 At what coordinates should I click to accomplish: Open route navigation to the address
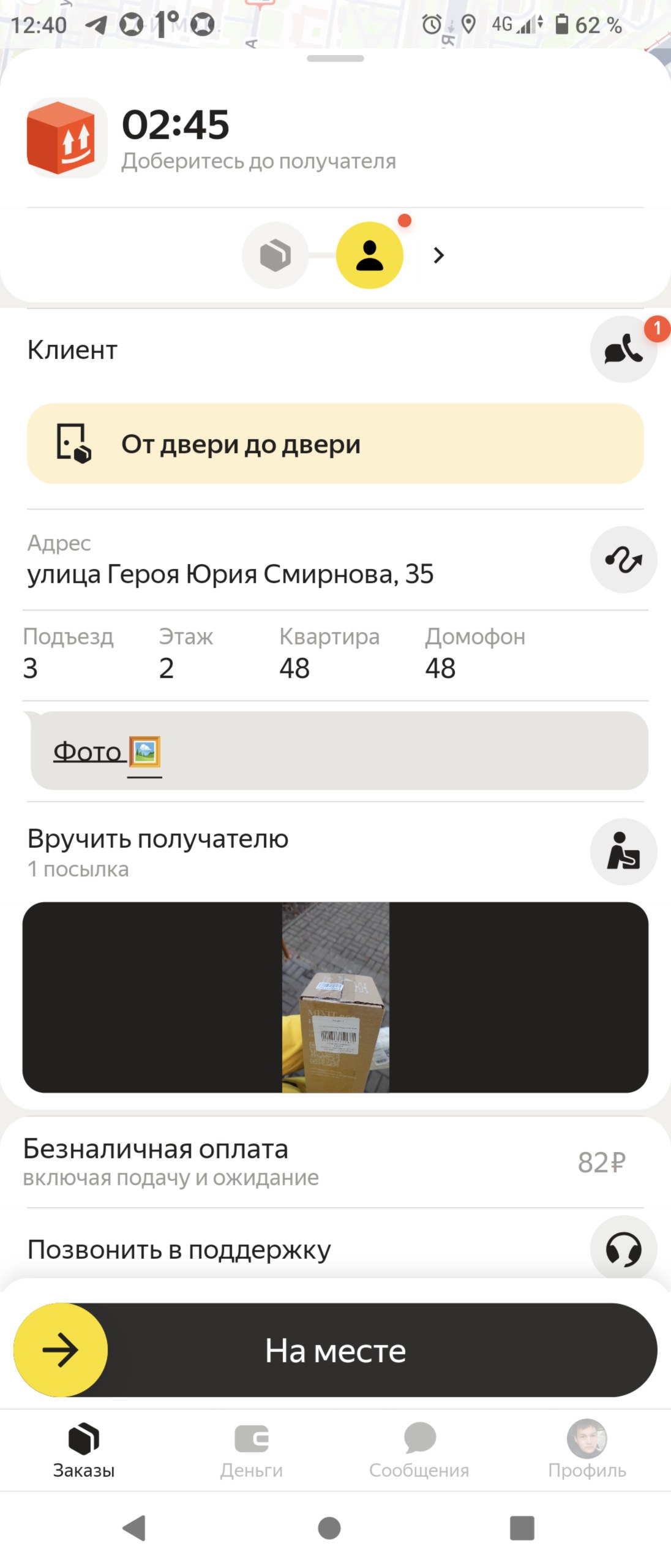pyautogui.click(x=623, y=560)
